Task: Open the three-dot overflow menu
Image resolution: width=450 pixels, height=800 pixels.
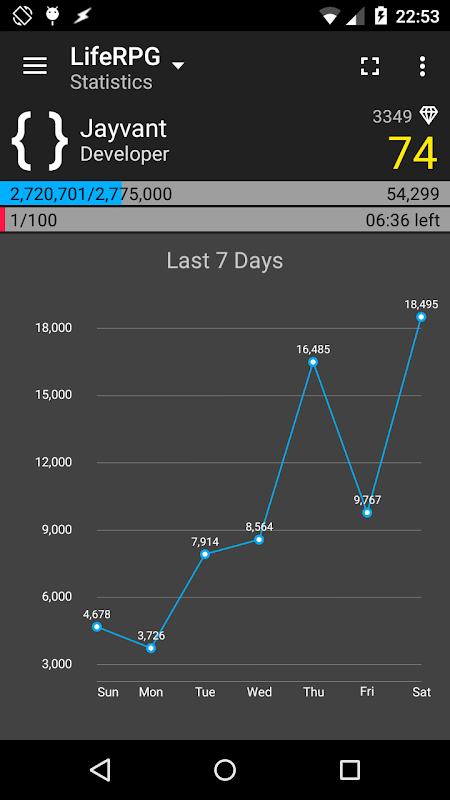Action: (422, 66)
